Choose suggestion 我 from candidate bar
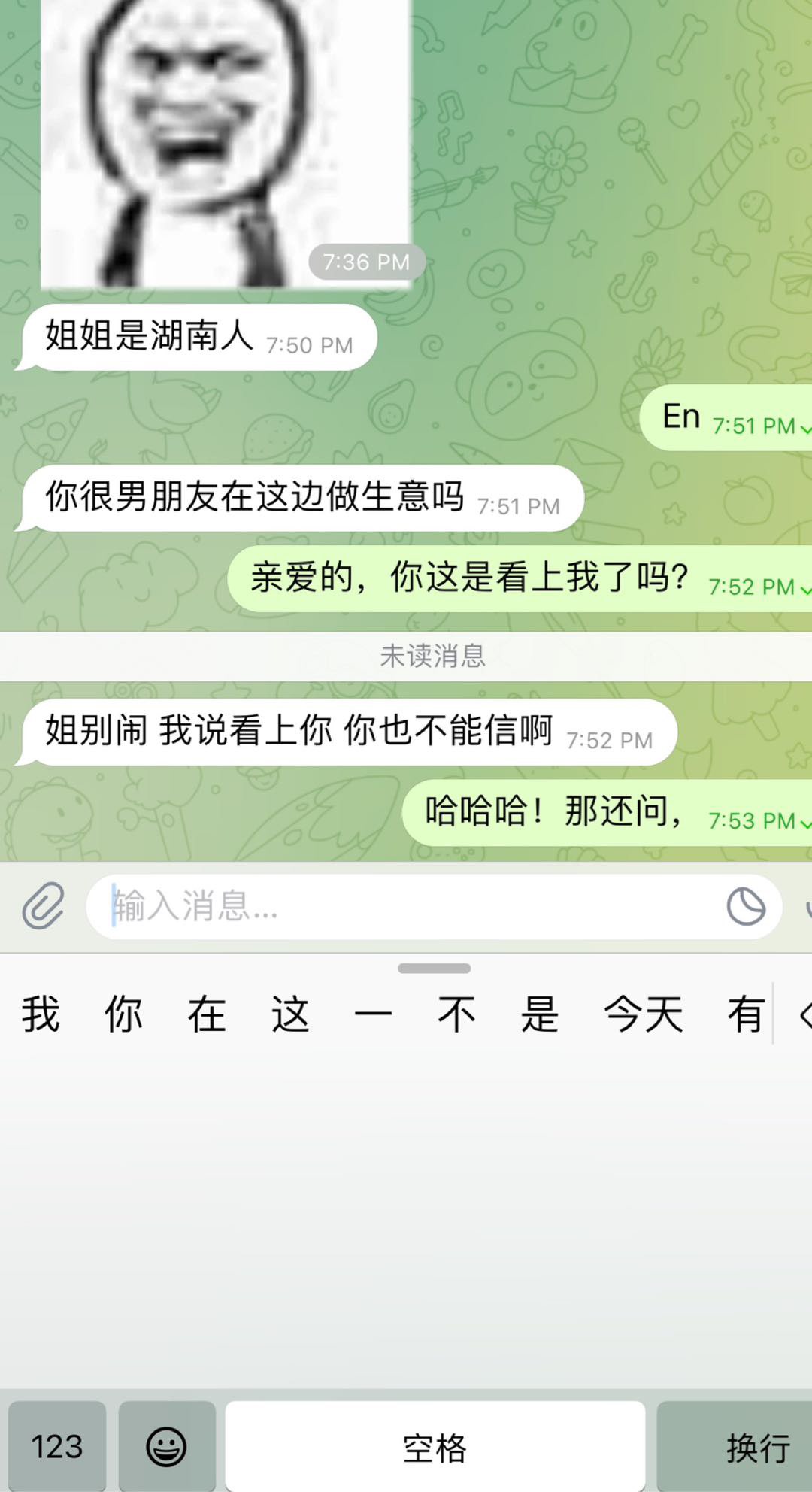The width and height of the screenshot is (812, 1492). pos(41,1014)
